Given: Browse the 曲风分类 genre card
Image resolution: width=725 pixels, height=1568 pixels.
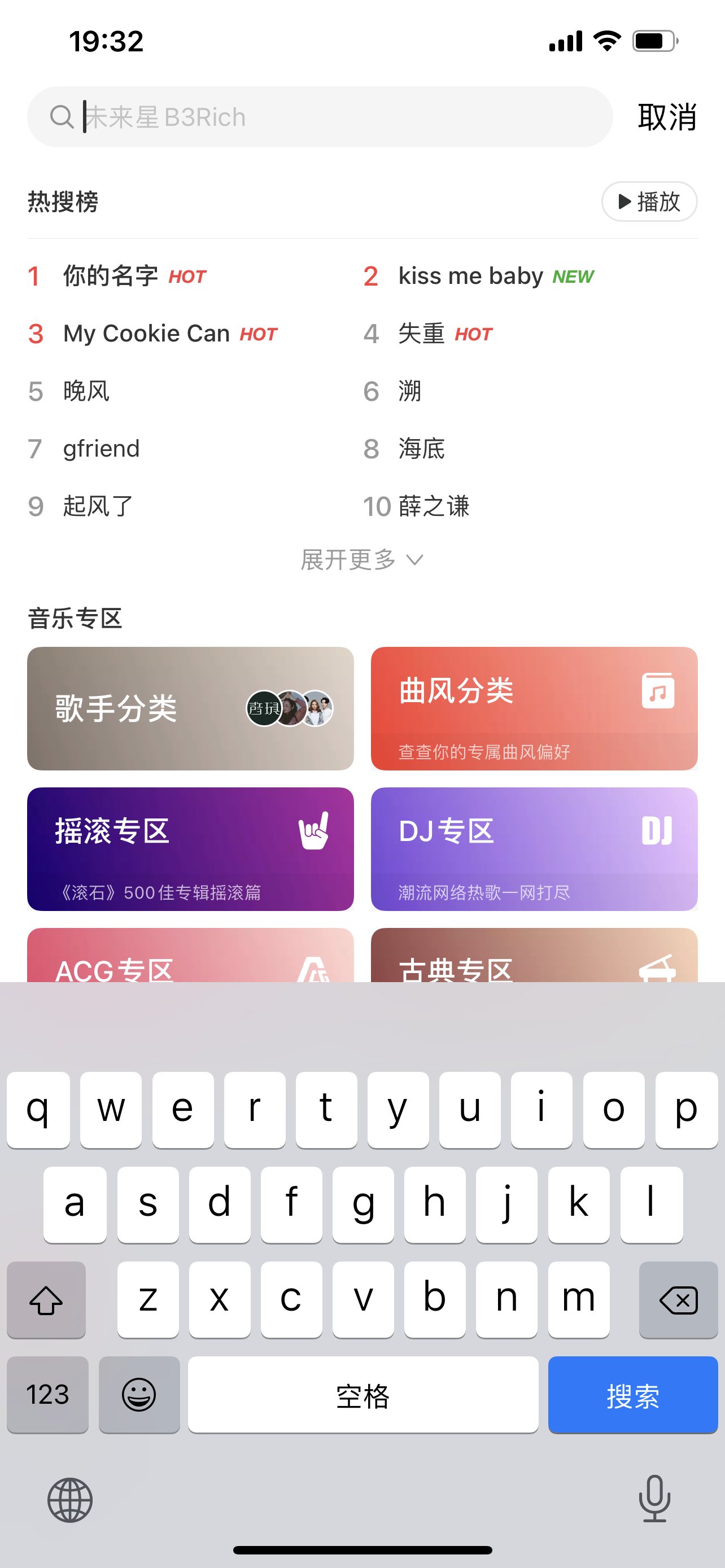Looking at the screenshot, I should 534,708.
